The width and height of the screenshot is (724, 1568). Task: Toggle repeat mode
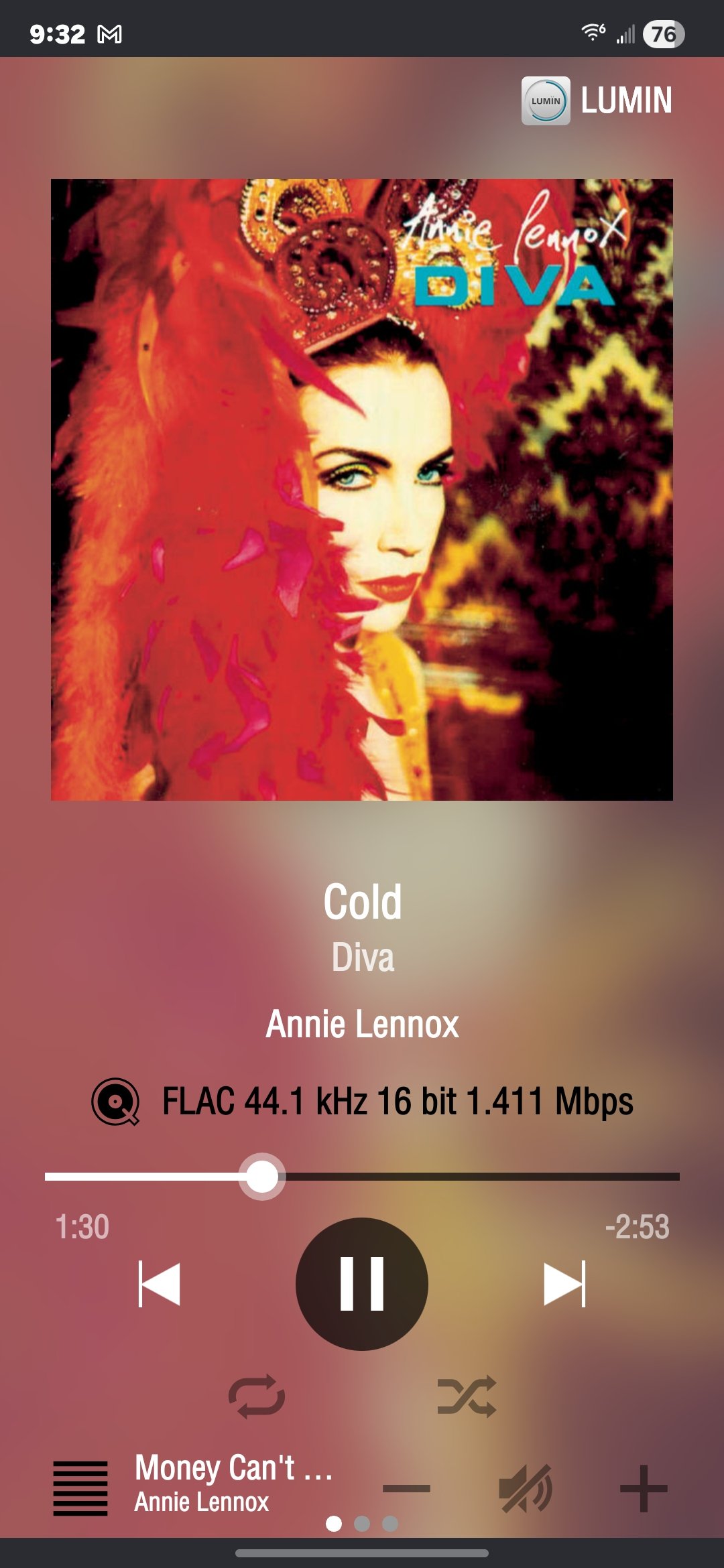click(257, 1396)
